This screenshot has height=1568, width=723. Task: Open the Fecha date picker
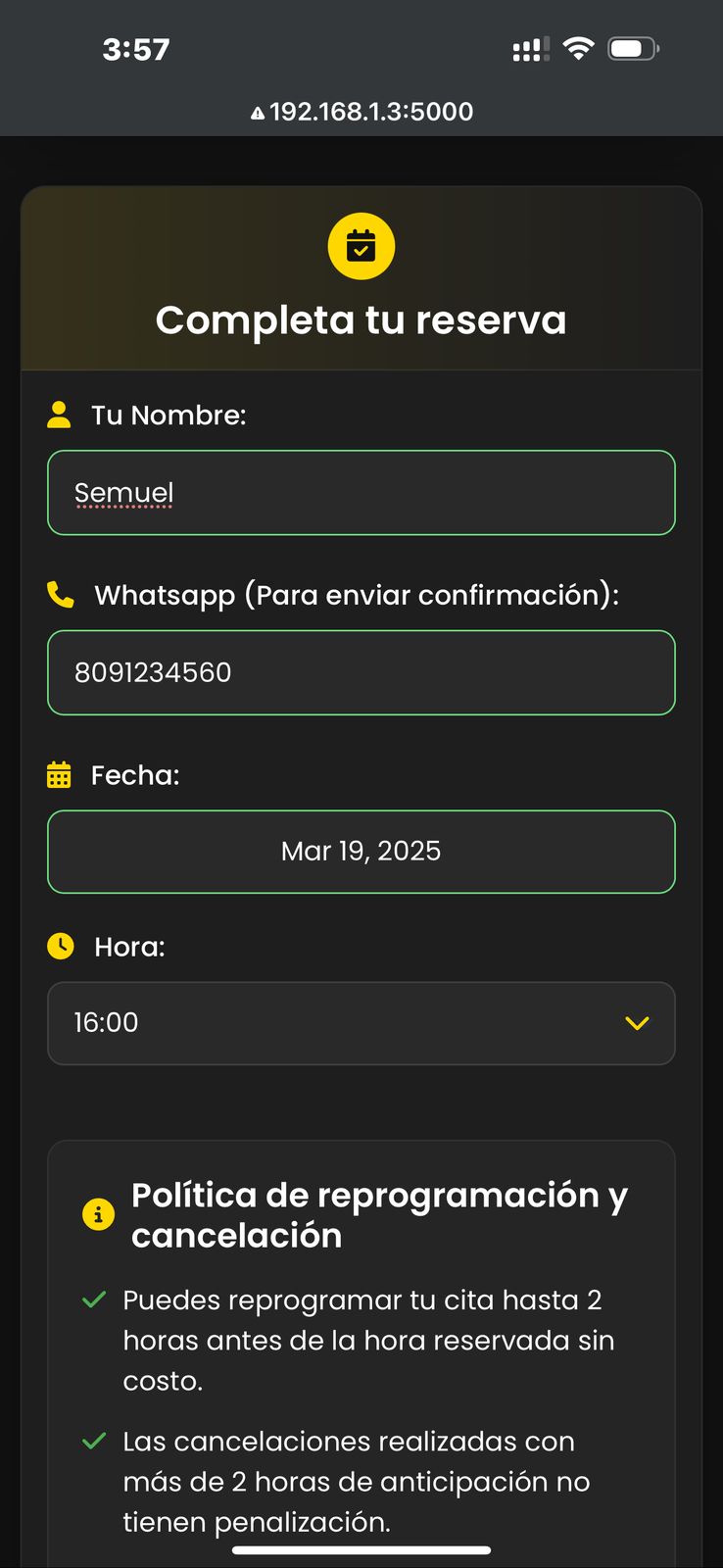tap(361, 852)
